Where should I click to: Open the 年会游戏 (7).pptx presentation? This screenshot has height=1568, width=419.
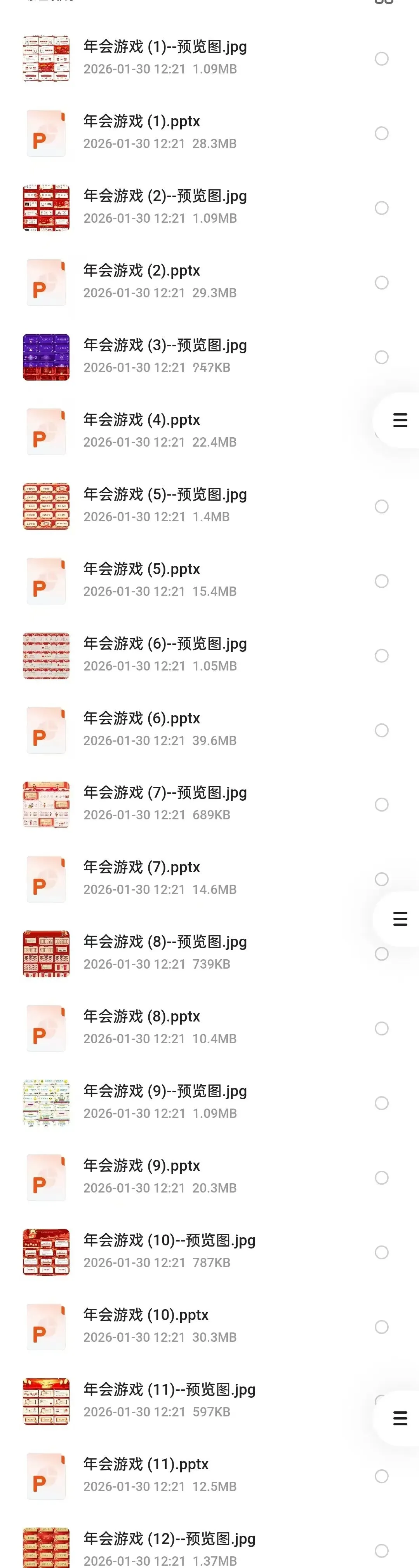[x=141, y=878]
